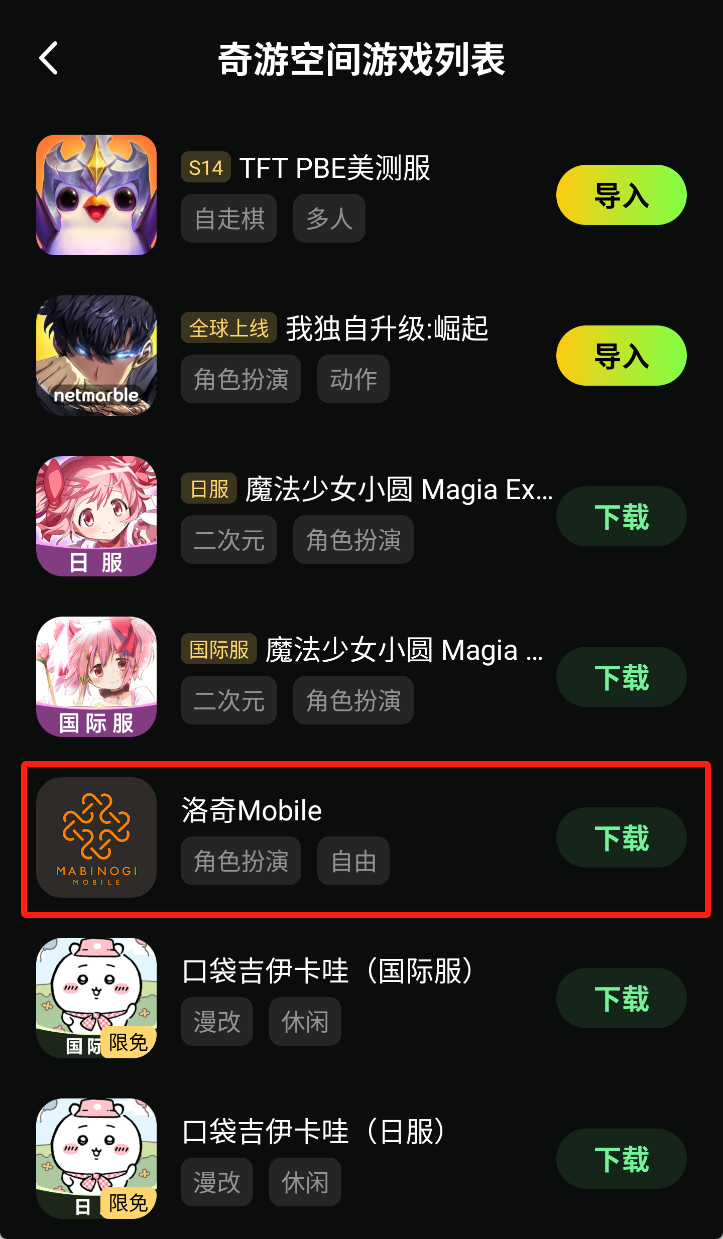This screenshot has height=1239, width=723.
Task: Download 洛奇Mobile
Action: click(x=621, y=838)
